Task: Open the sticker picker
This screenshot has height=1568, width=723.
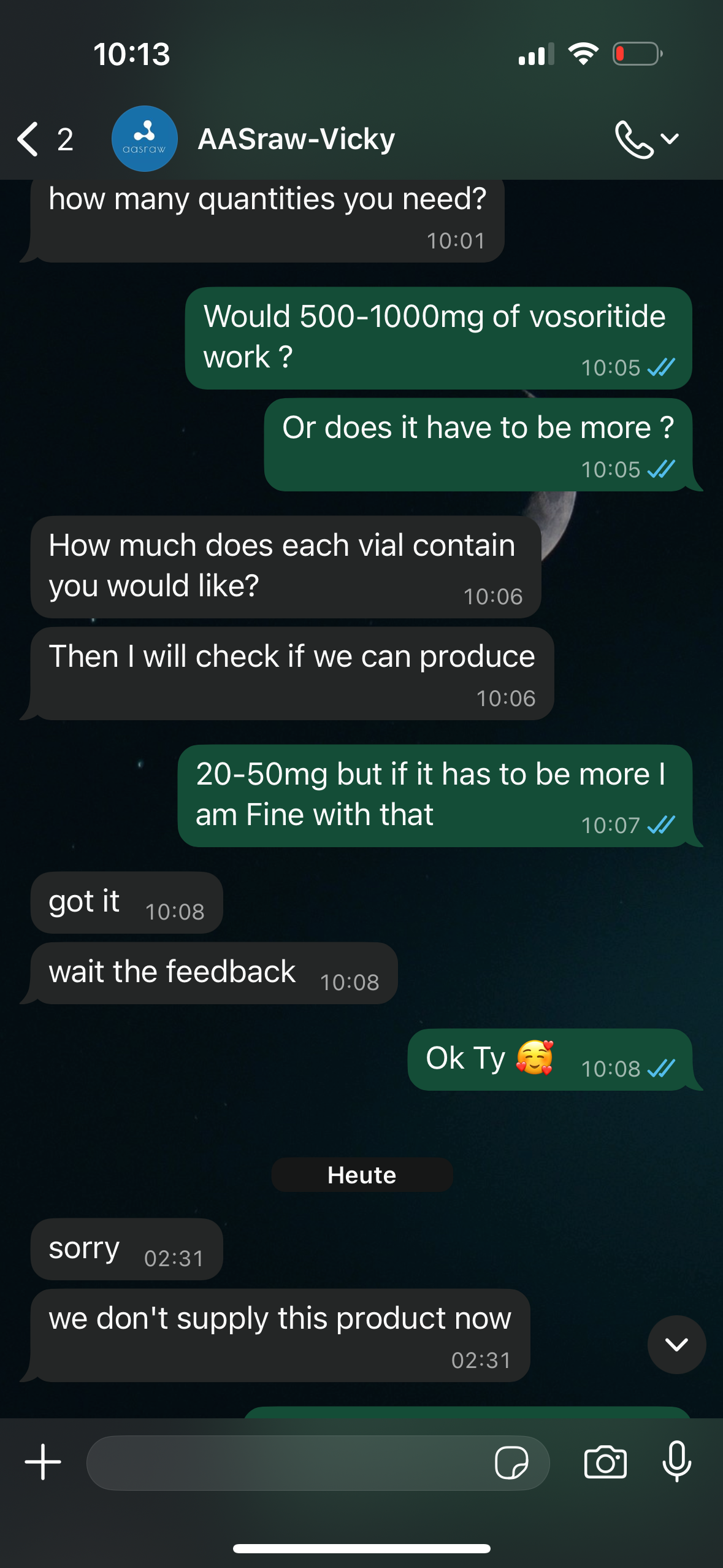Action: 511,1462
